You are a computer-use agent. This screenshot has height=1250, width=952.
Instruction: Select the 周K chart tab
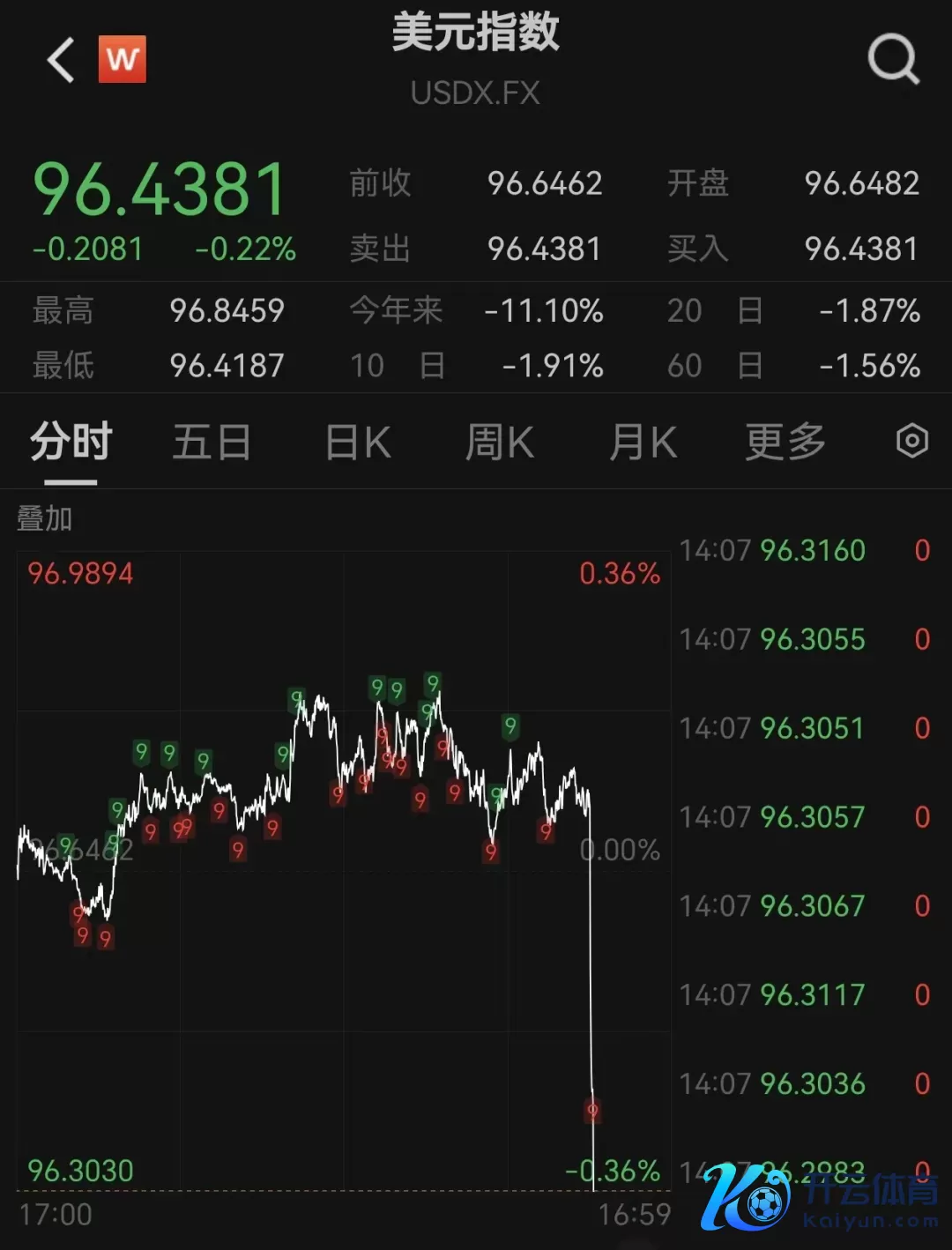499,442
